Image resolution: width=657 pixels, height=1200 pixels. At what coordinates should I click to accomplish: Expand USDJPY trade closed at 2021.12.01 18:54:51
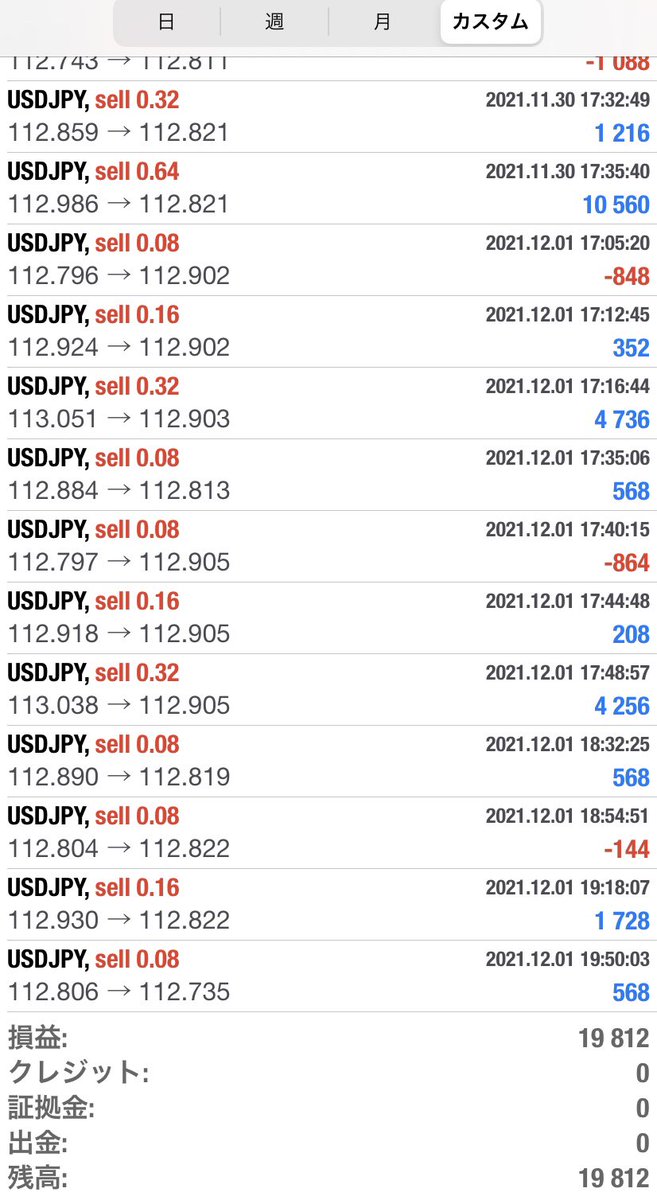pos(328,833)
